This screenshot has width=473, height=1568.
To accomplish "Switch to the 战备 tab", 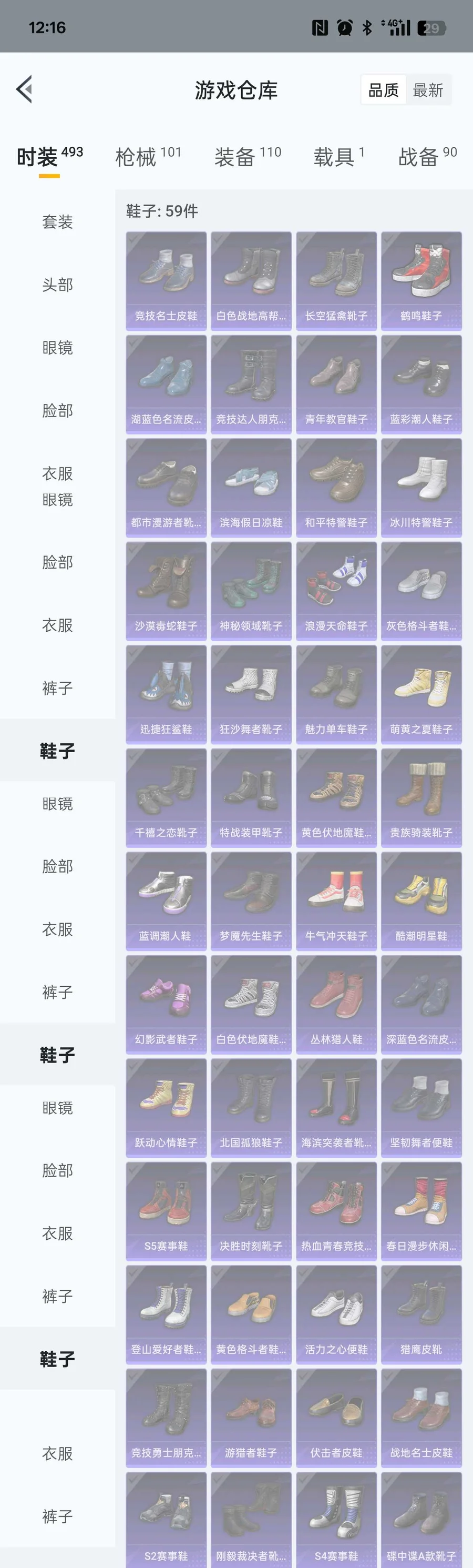I will pos(427,156).
